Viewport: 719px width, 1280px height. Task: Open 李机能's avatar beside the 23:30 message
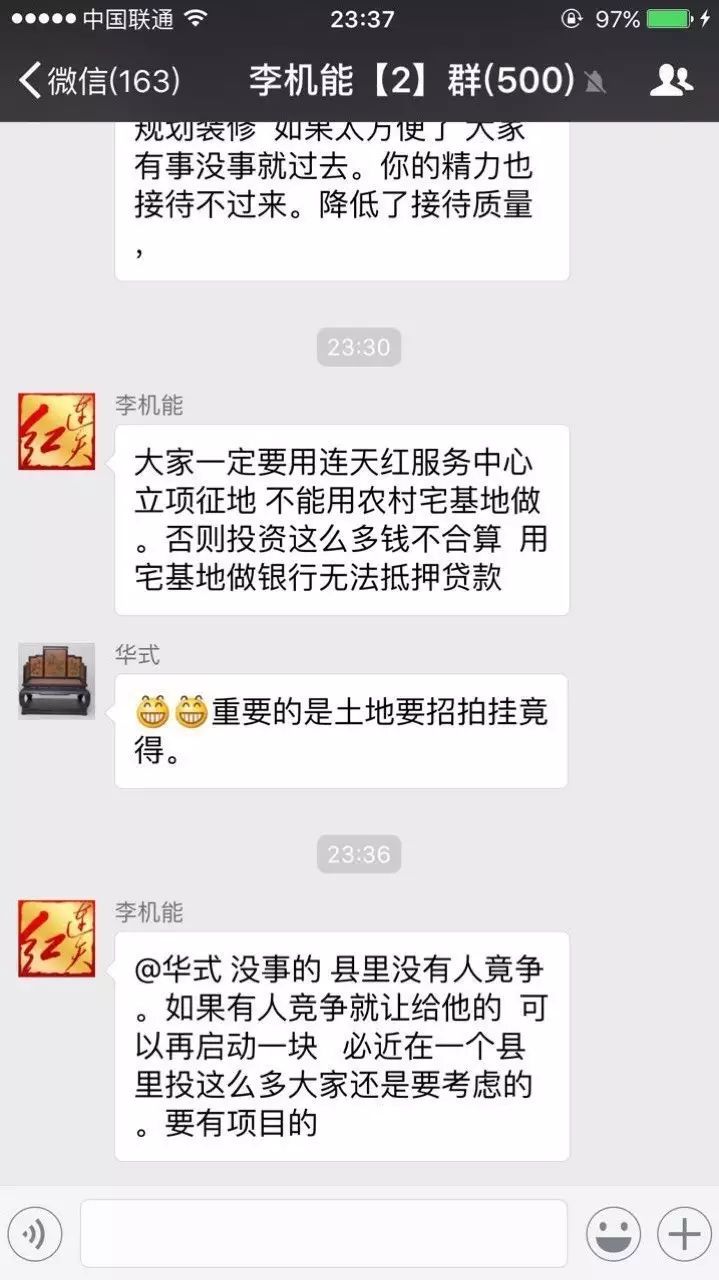(x=57, y=431)
